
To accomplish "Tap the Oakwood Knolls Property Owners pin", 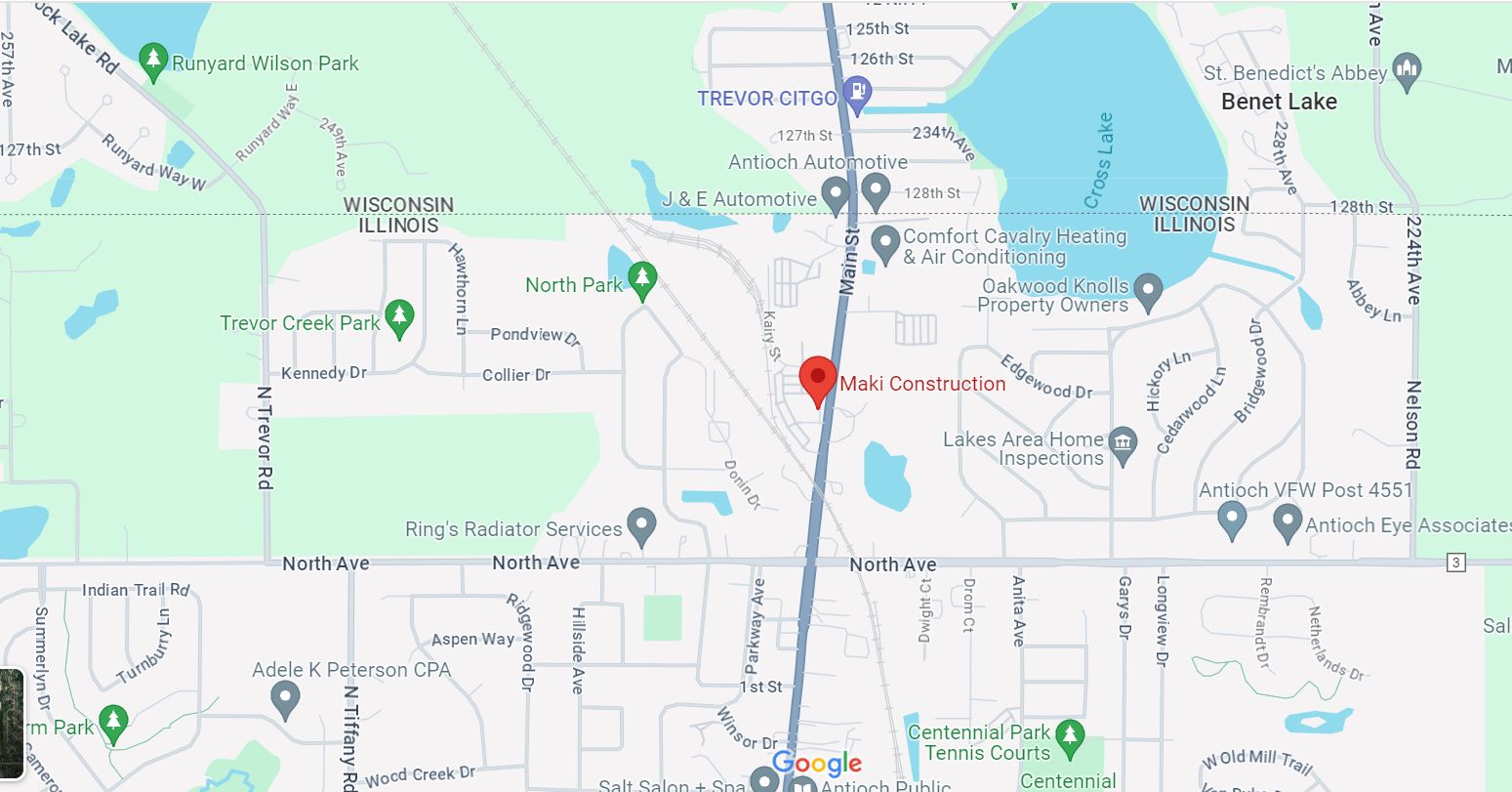I will 1148,290.
